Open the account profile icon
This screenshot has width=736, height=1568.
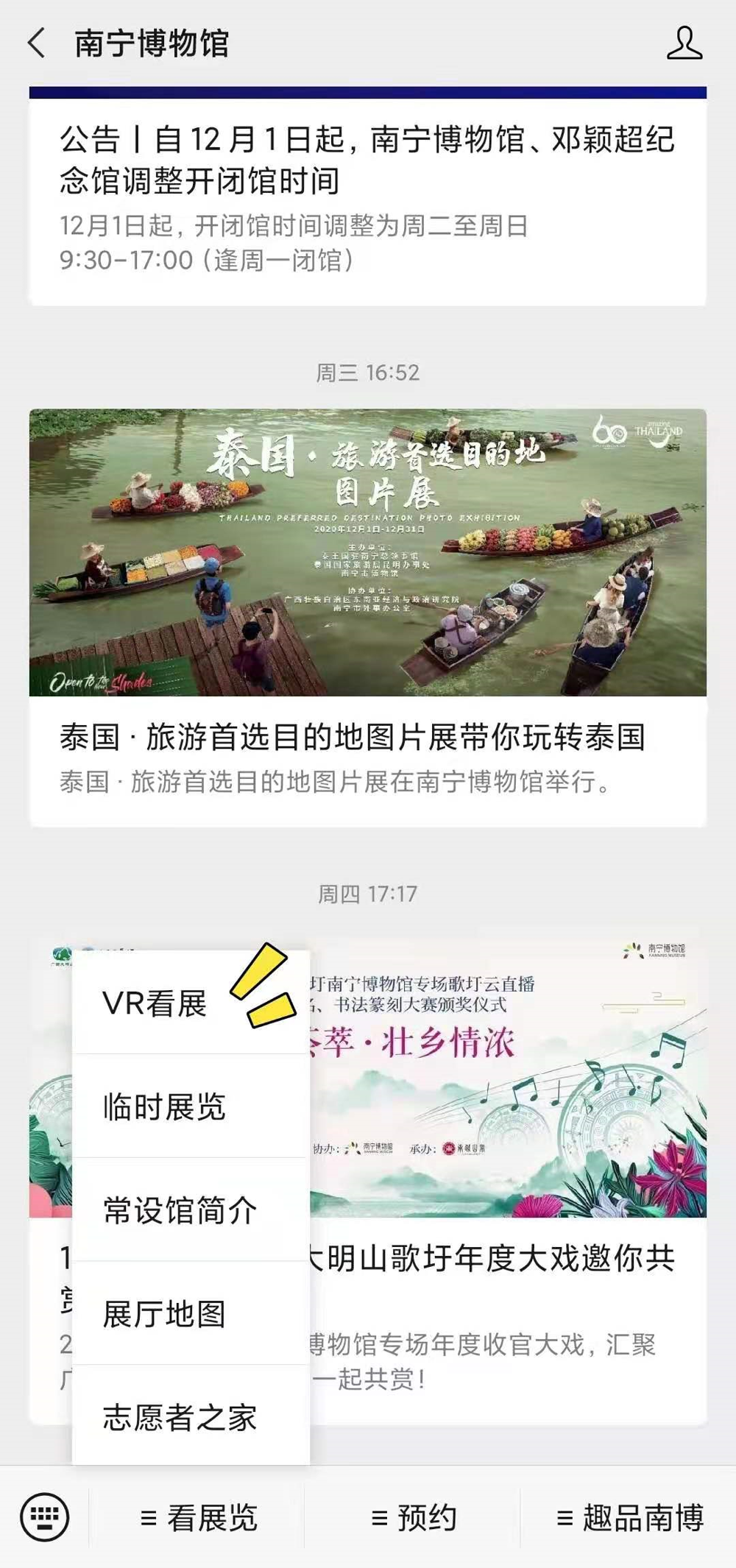click(684, 43)
